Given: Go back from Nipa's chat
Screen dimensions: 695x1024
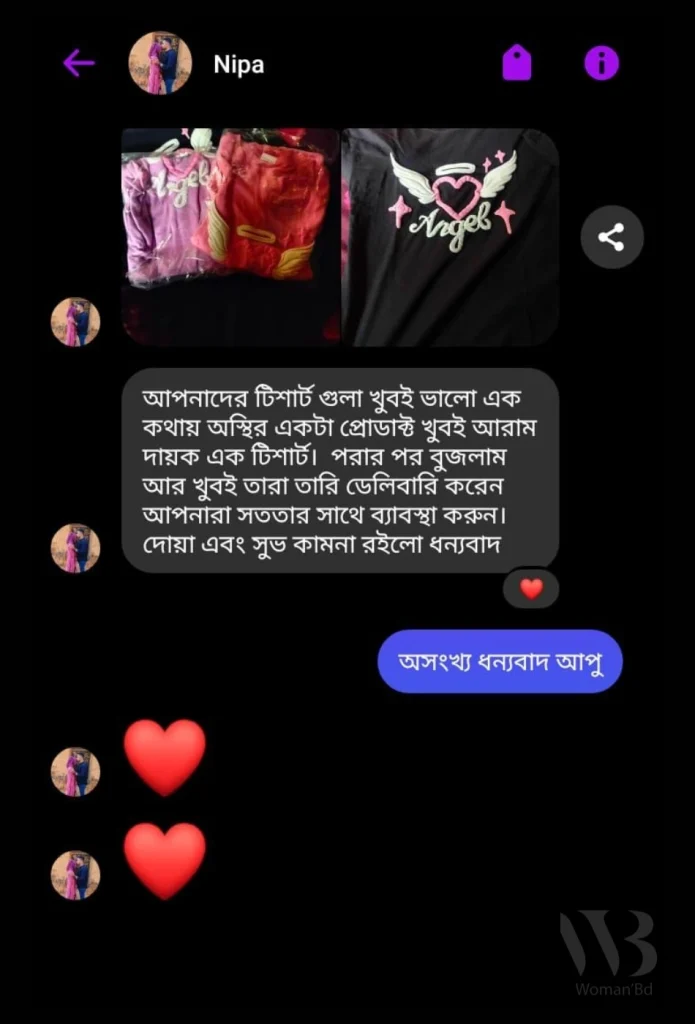Looking at the screenshot, I should 78,64.
